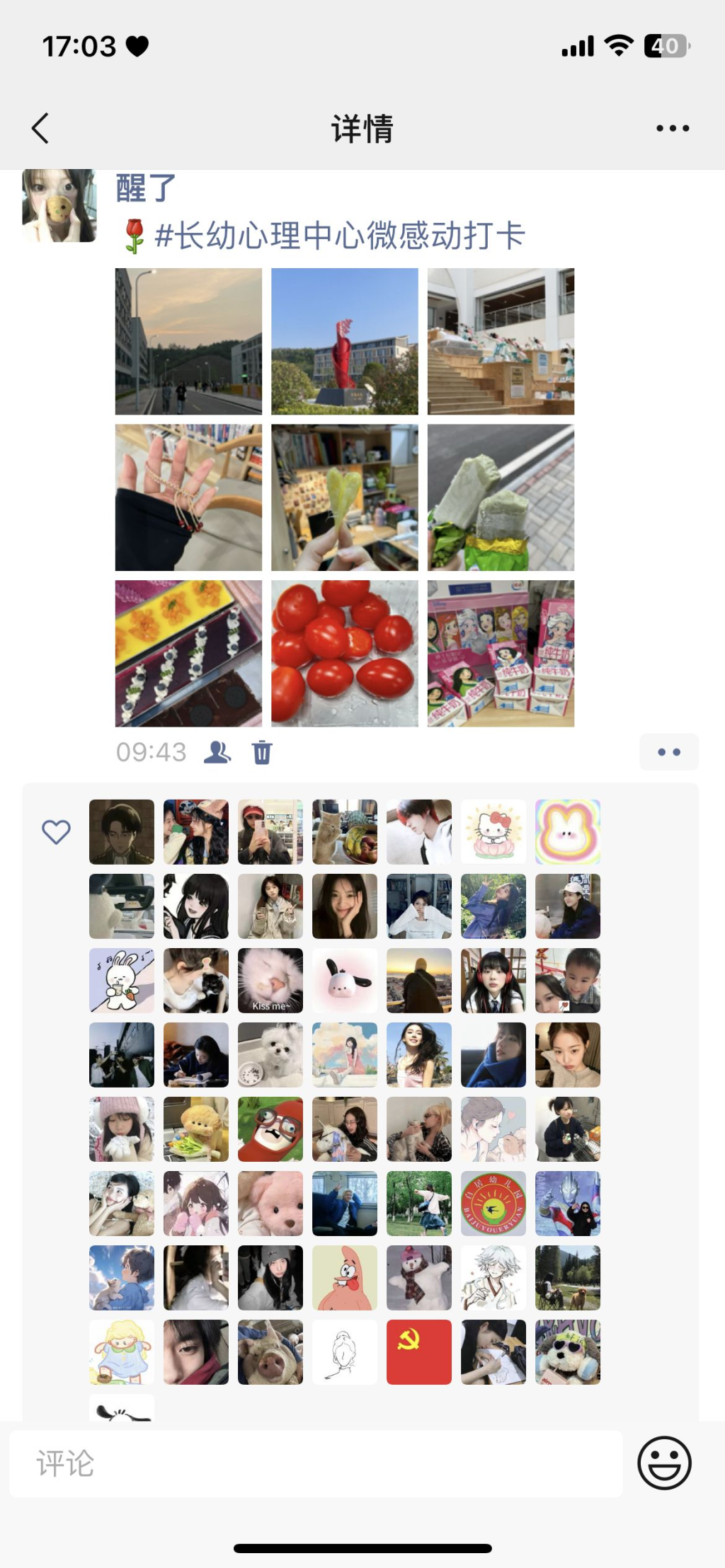Check post visibility via the people icon
This screenshot has width=725, height=1568.
[217, 752]
